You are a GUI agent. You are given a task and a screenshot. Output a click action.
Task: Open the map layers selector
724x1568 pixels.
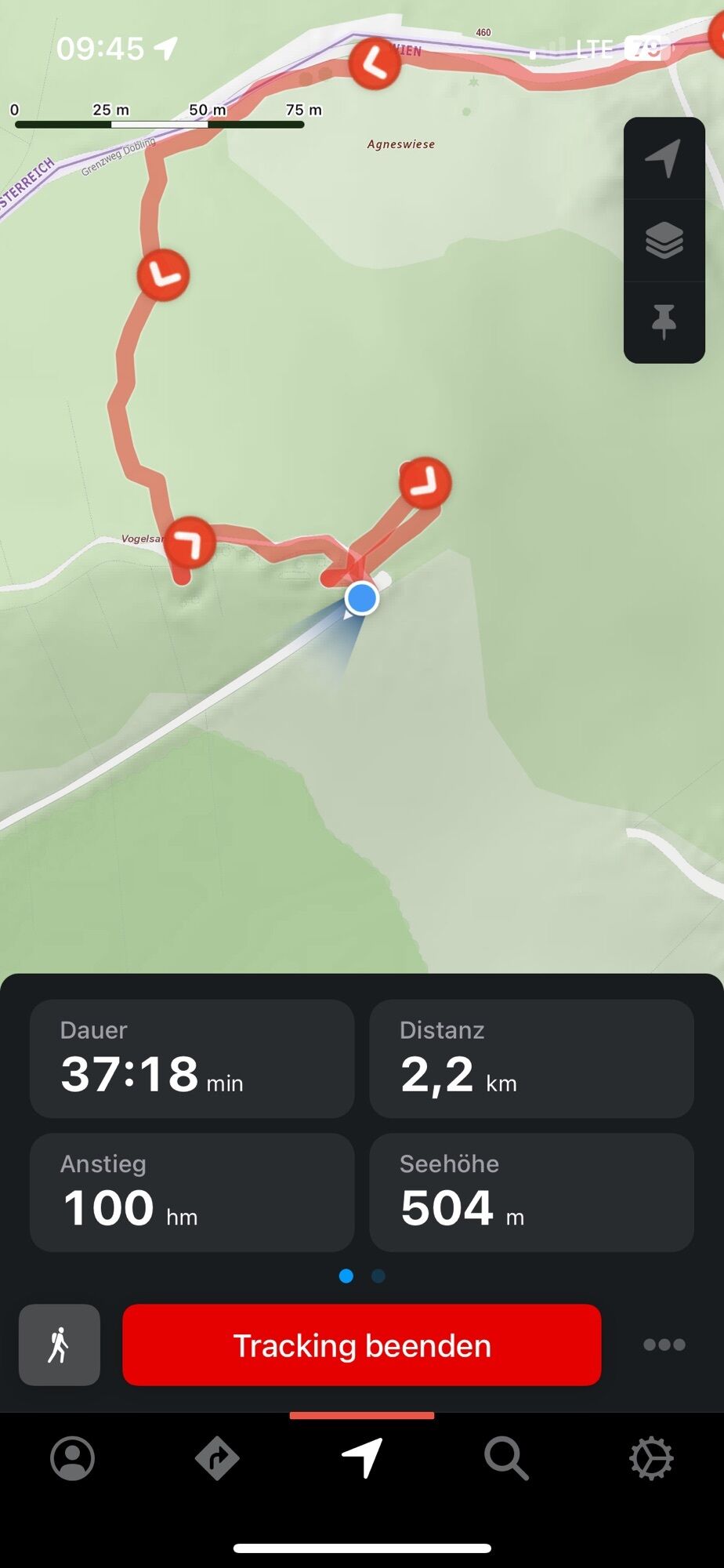tap(664, 240)
